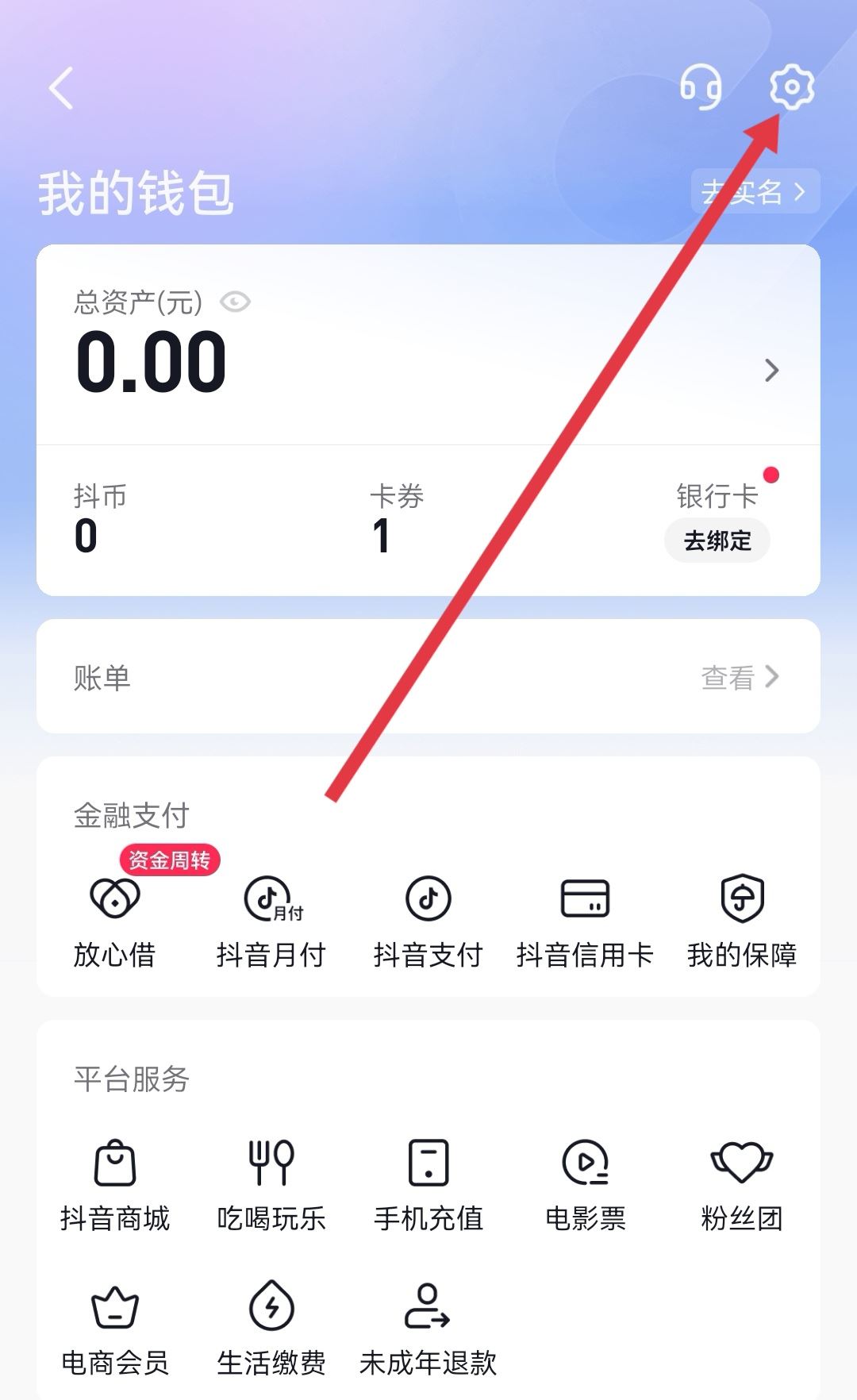Go back with the left arrow
This screenshot has height=1400, width=857.
[x=60, y=89]
